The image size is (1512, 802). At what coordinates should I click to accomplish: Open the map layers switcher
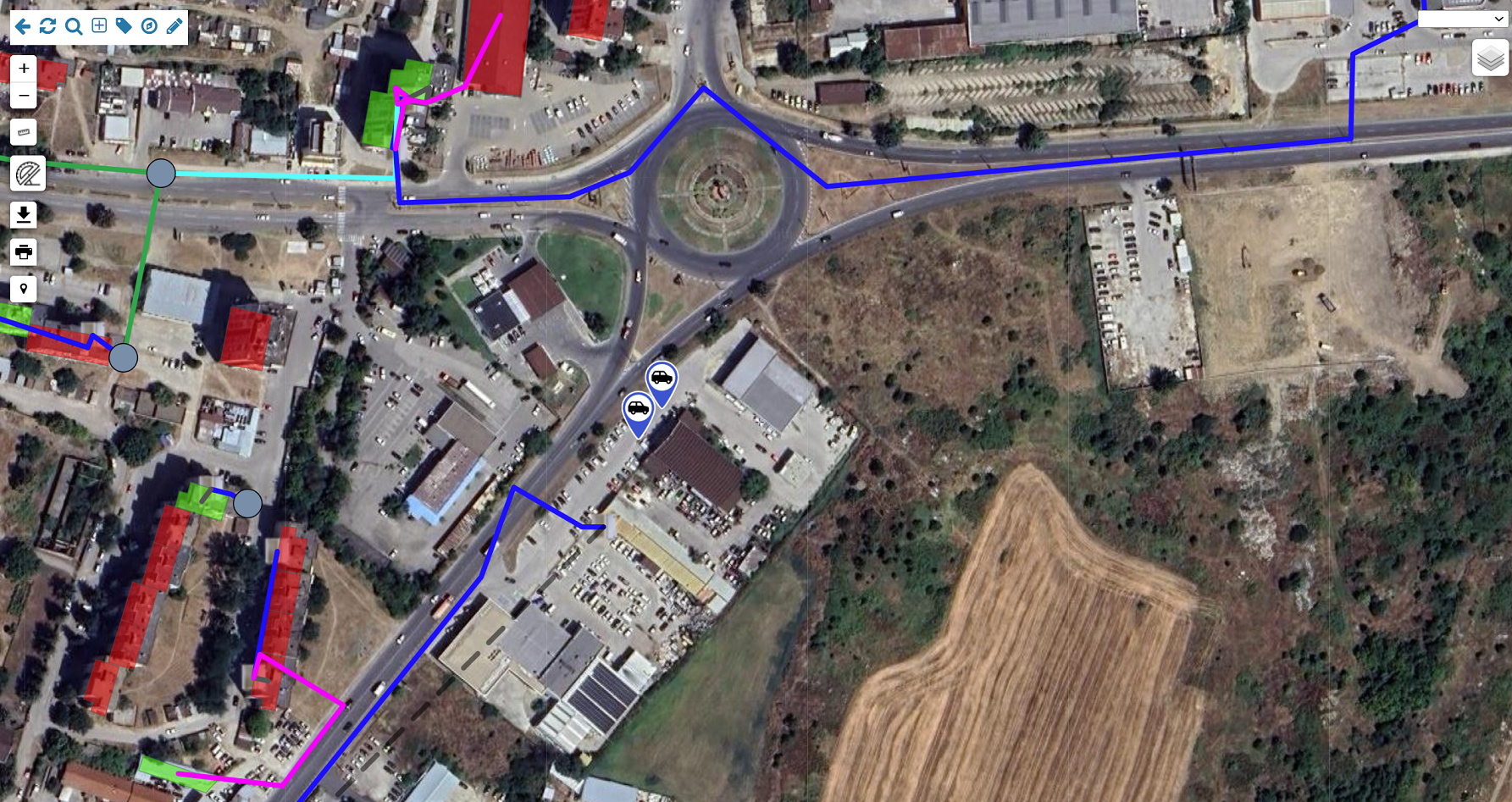(1490, 58)
